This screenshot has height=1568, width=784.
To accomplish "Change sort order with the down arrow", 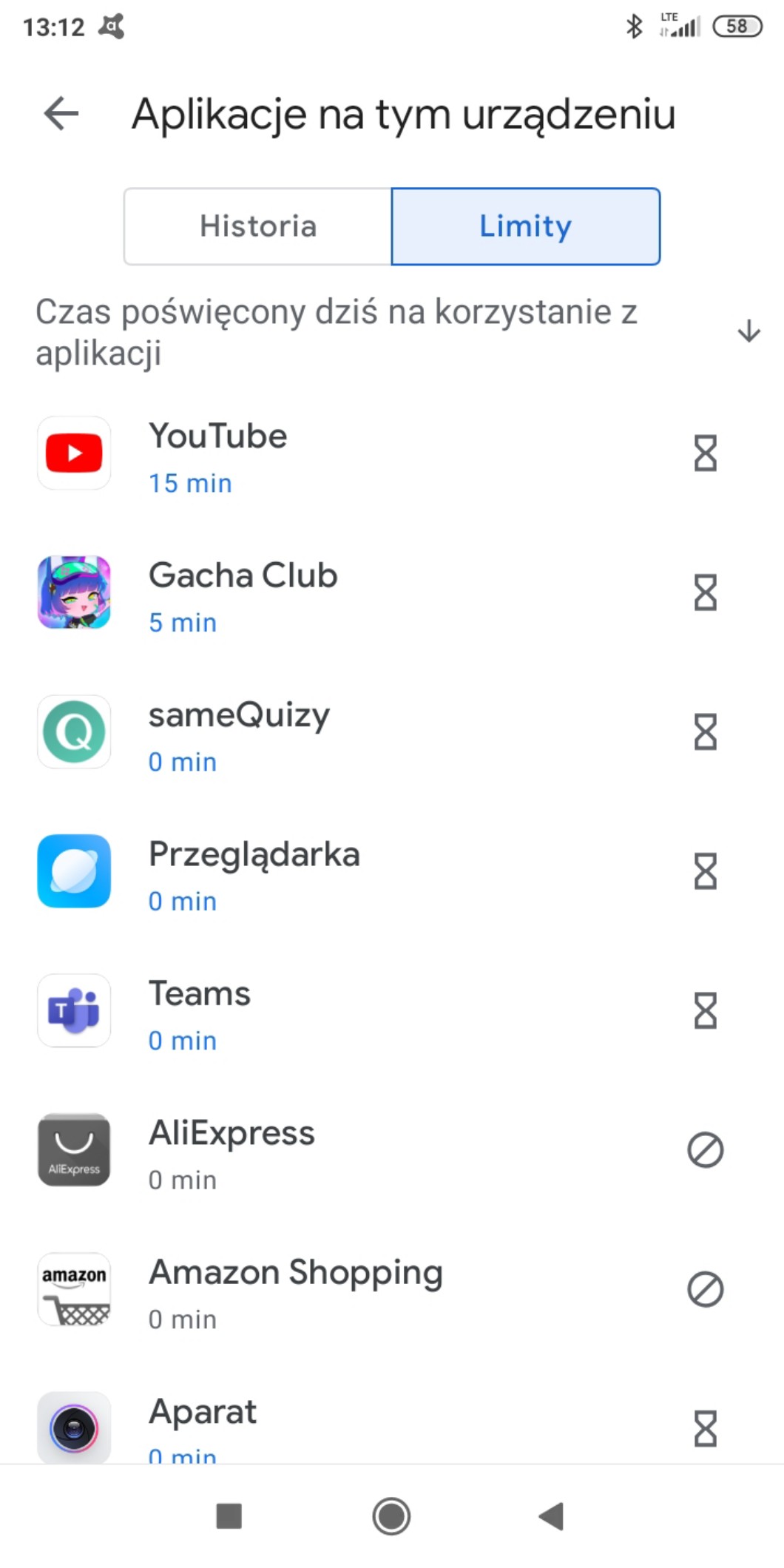I will [x=748, y=331].
